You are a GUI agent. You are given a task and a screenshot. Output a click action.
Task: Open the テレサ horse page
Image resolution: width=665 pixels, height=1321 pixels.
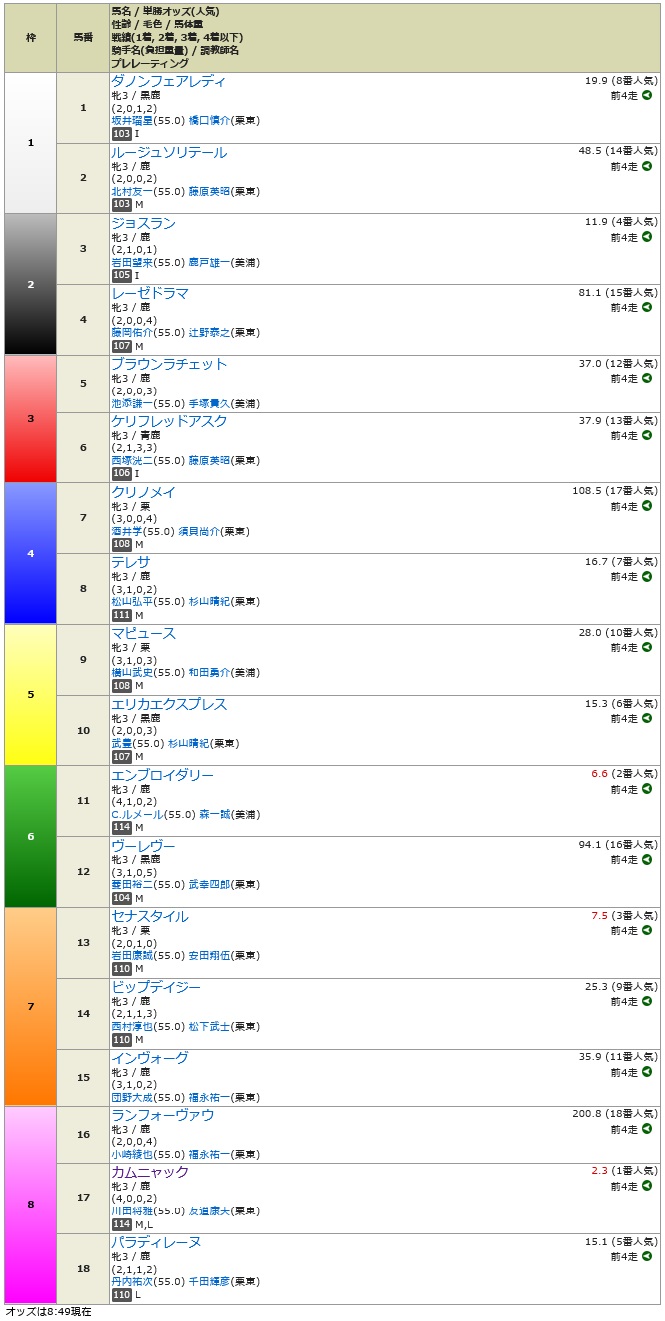coord(131,562)
